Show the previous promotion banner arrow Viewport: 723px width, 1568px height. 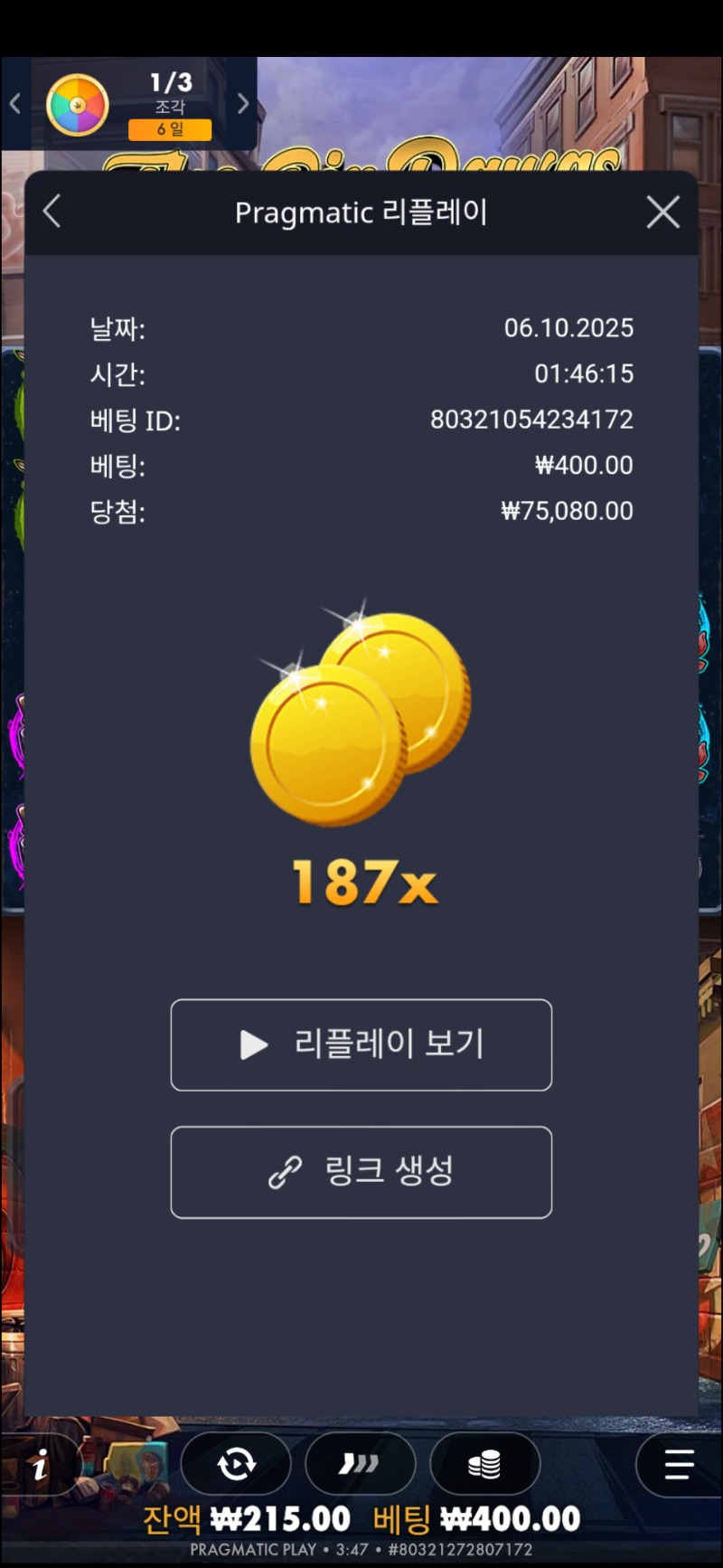click(x=15, y=104)
